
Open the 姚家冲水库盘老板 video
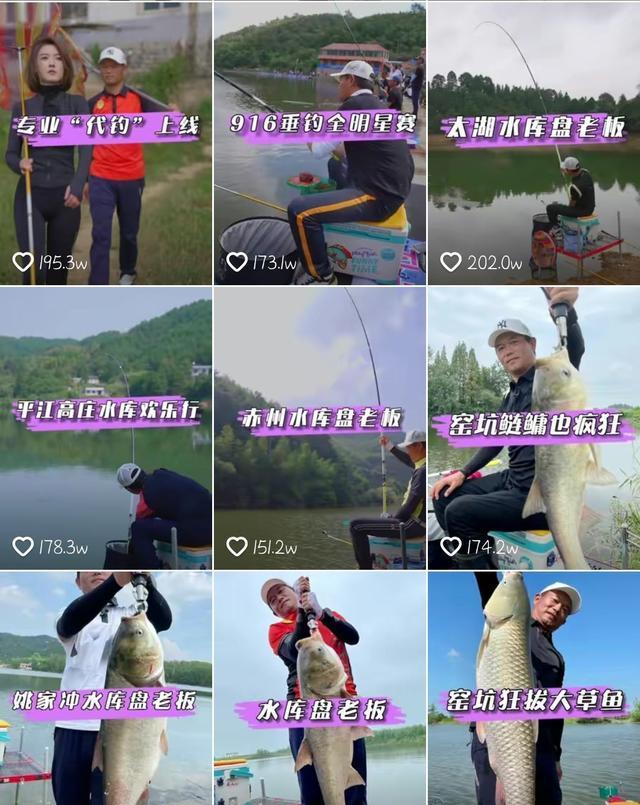pos(106,690)
